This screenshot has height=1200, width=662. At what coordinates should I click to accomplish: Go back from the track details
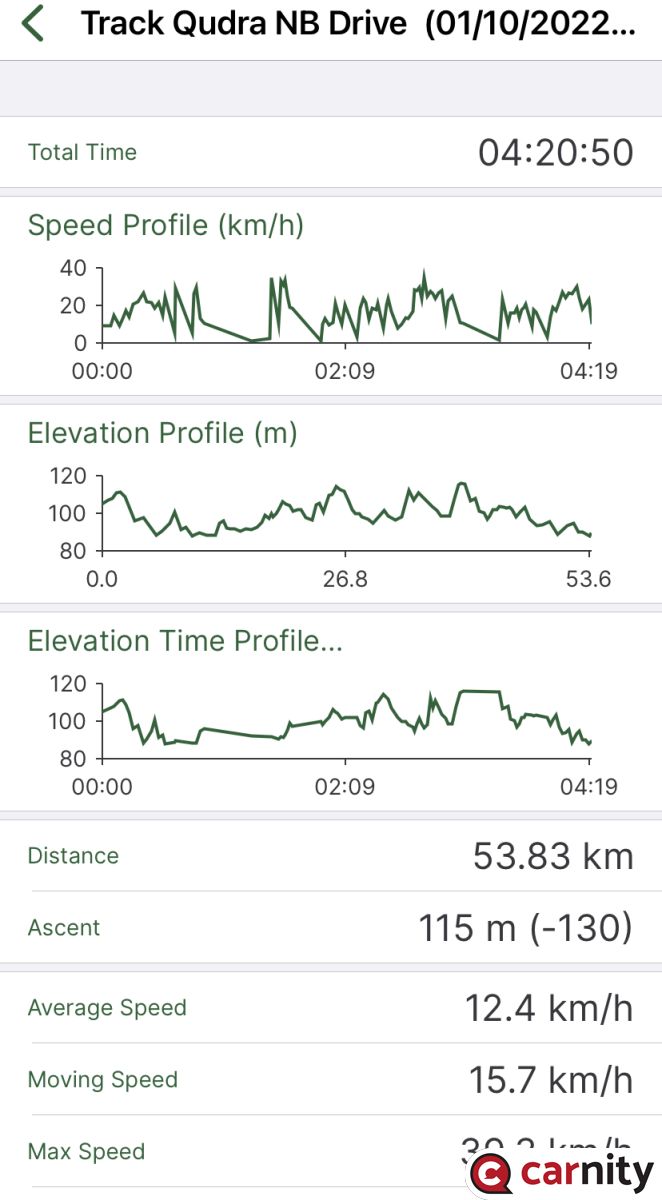(33, 23)
